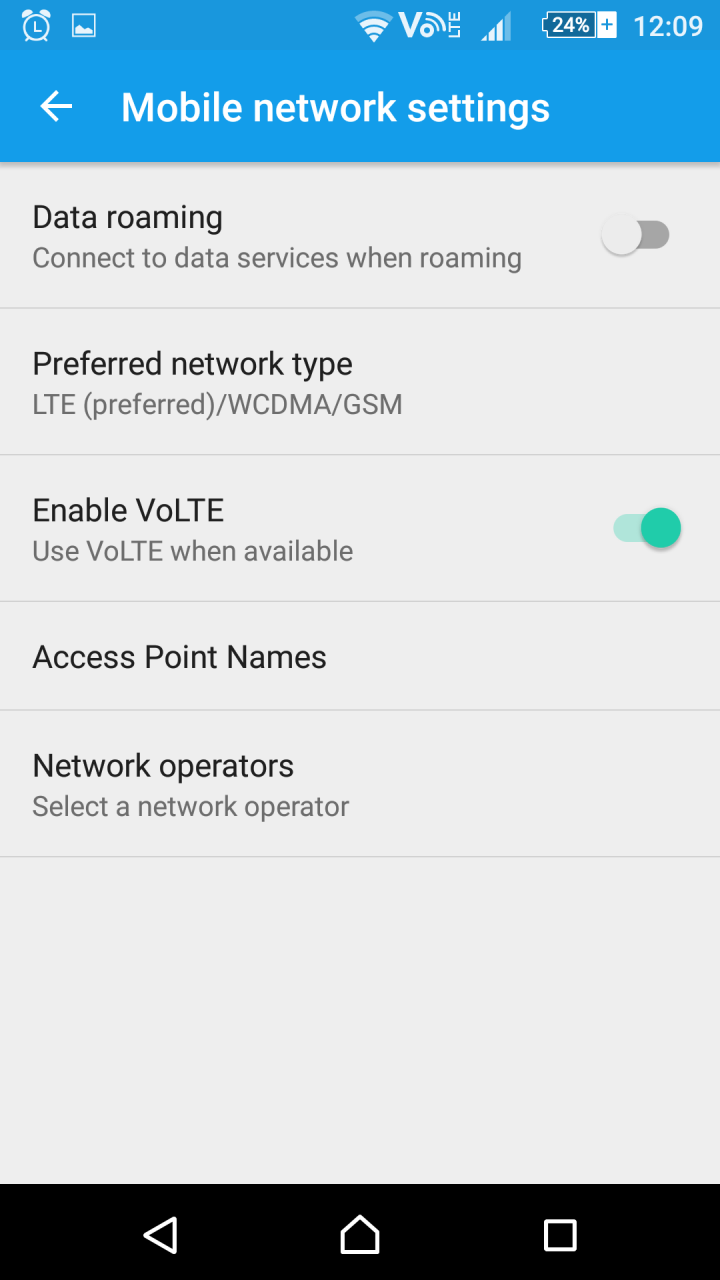Open Preferred network type setting
Screen dimensions: 720x1280
360,382
